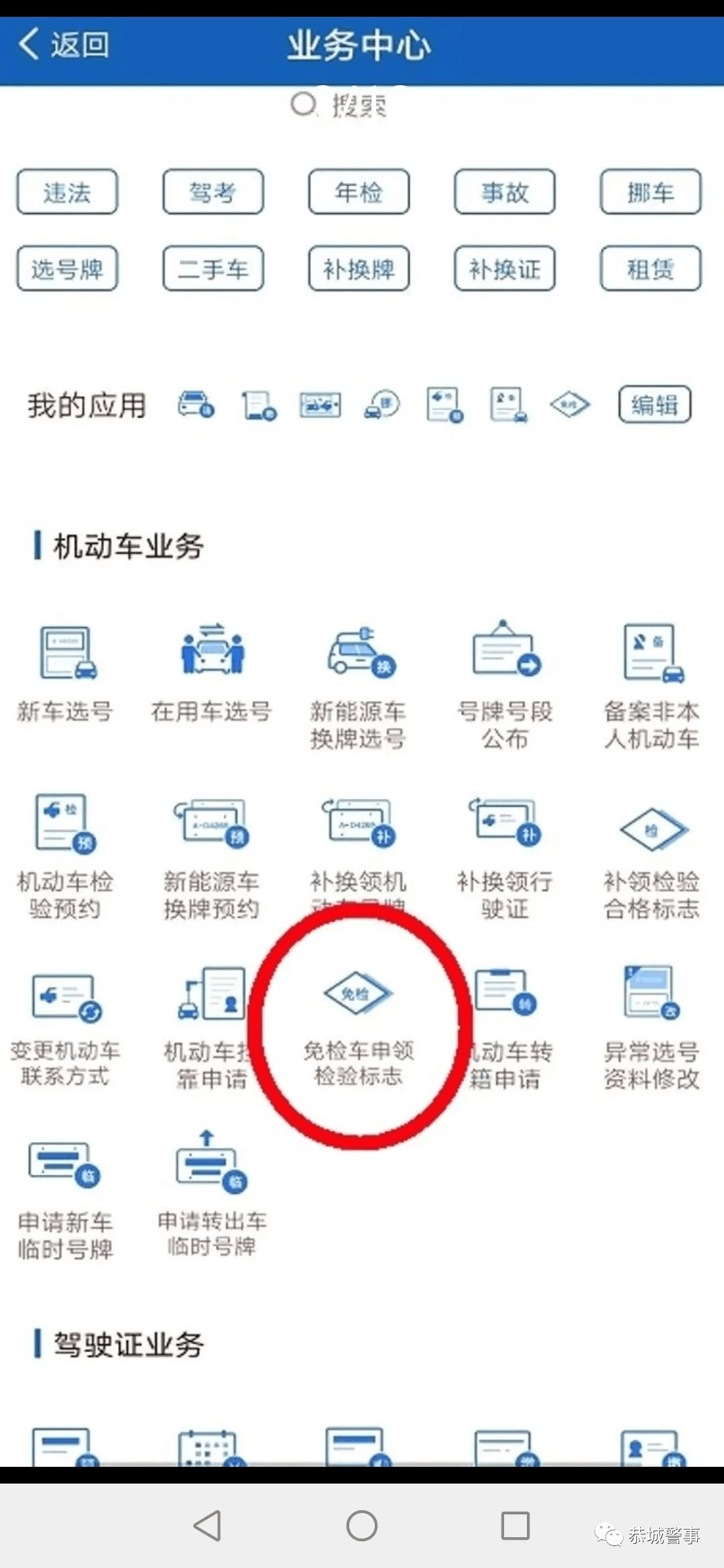Select the 事故 accident quick entry

point(505,192)
